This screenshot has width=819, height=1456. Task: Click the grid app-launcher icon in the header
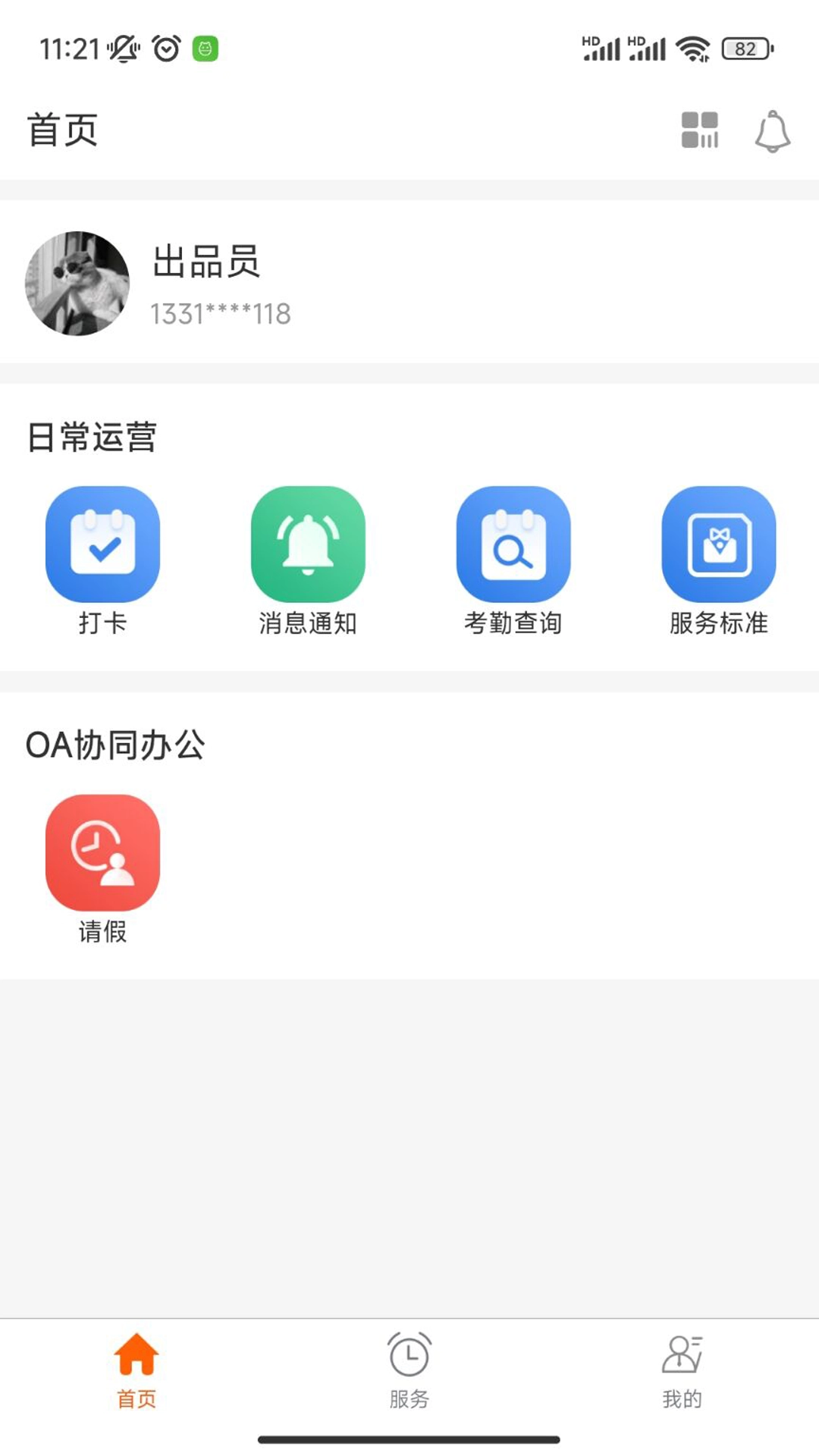coord(699,130)
